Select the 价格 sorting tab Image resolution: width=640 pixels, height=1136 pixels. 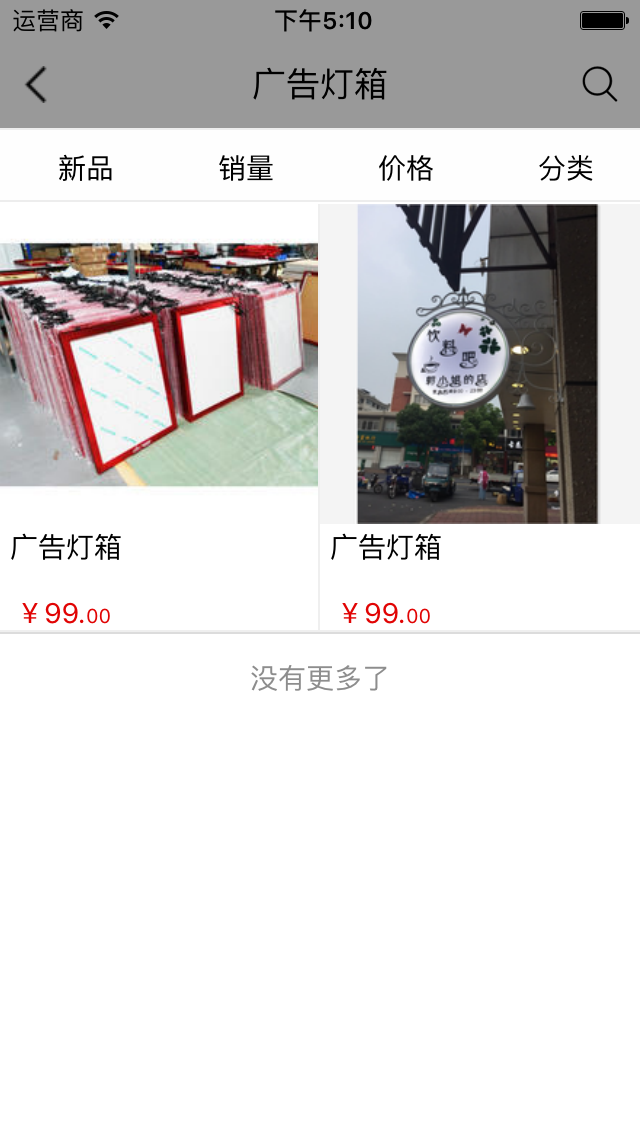tap(406, 168)
